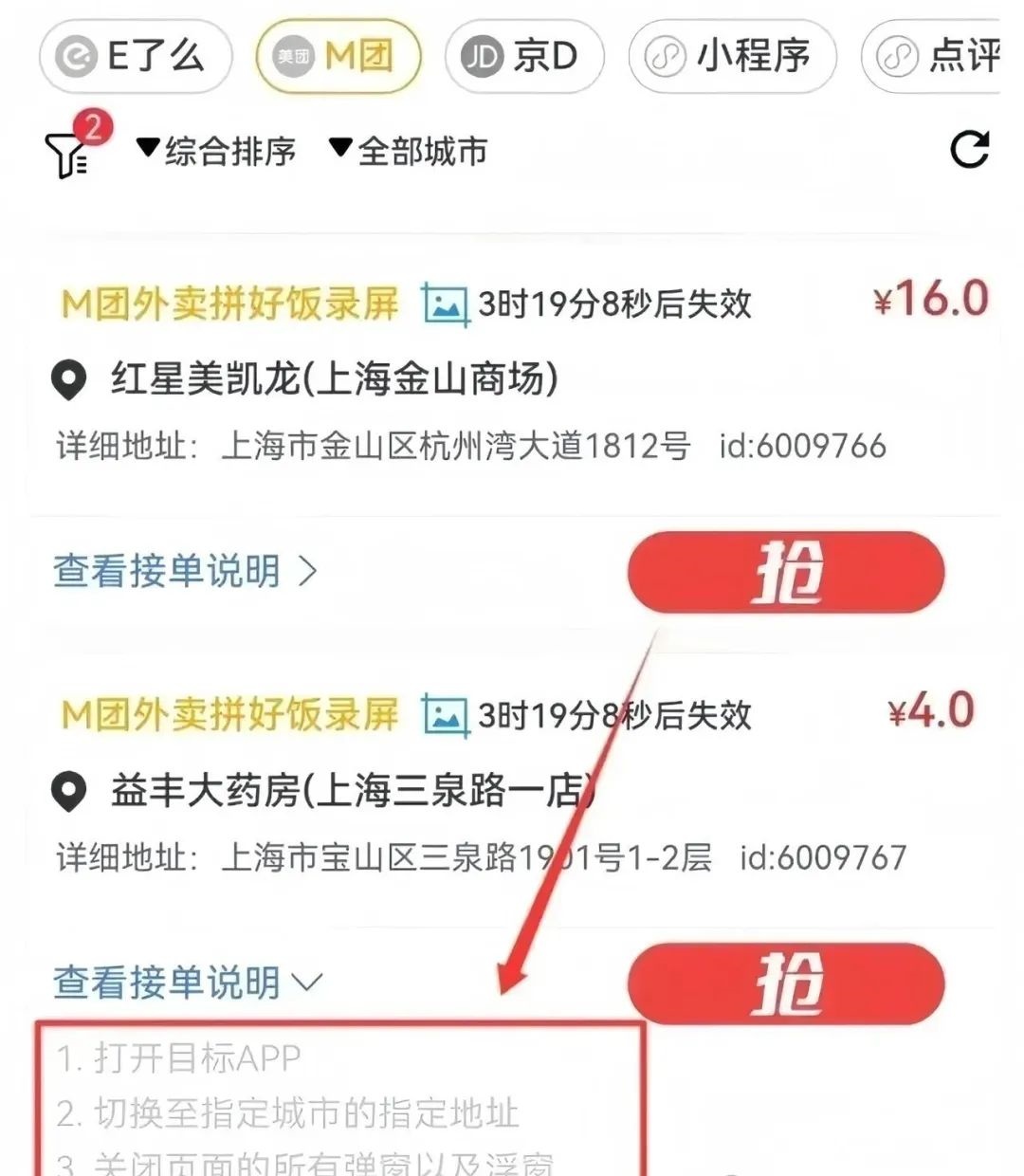
Task: Open the image icon on the 益丰大药房 order
Action: (x=447, y=714)
